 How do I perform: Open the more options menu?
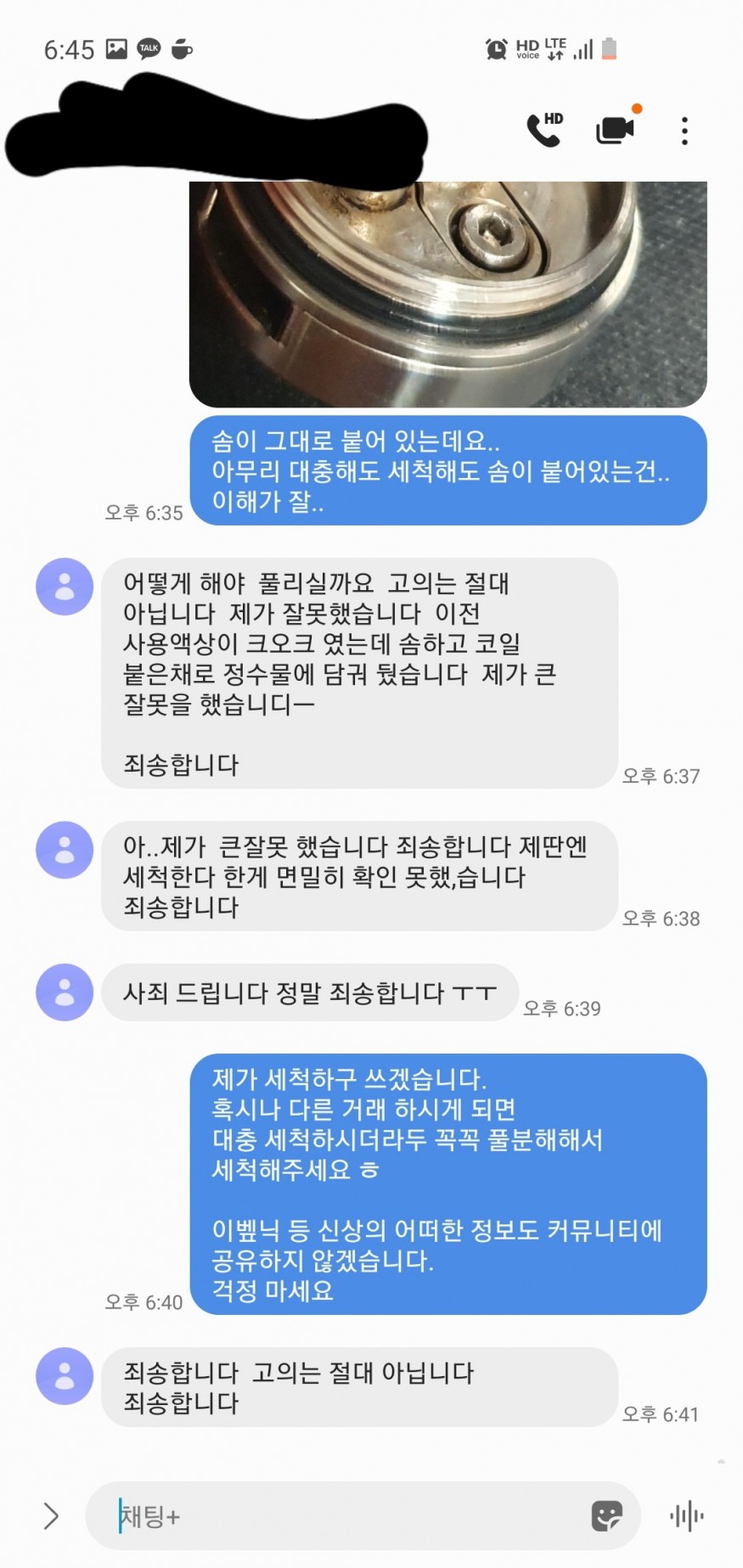(684, 131)
